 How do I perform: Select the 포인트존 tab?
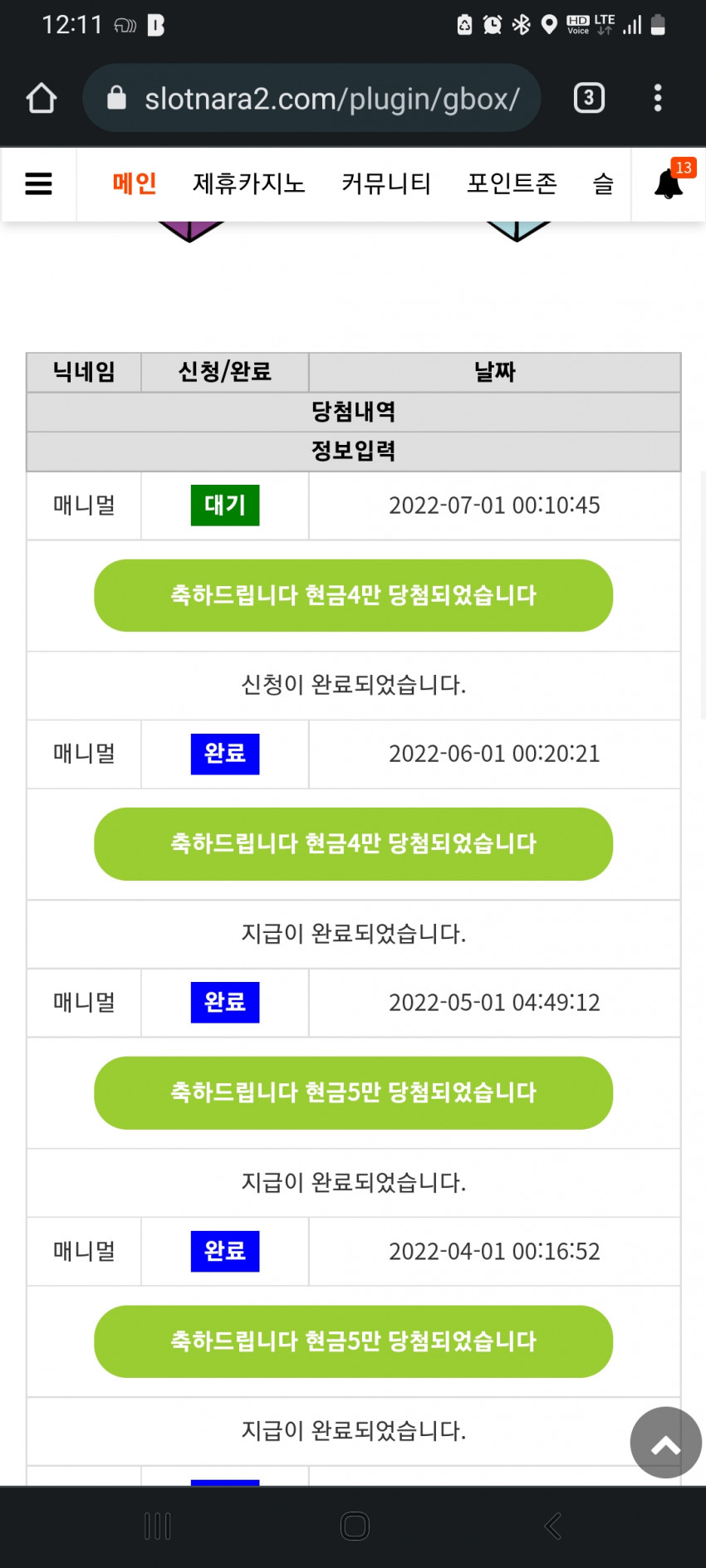(x=512, y=183)
